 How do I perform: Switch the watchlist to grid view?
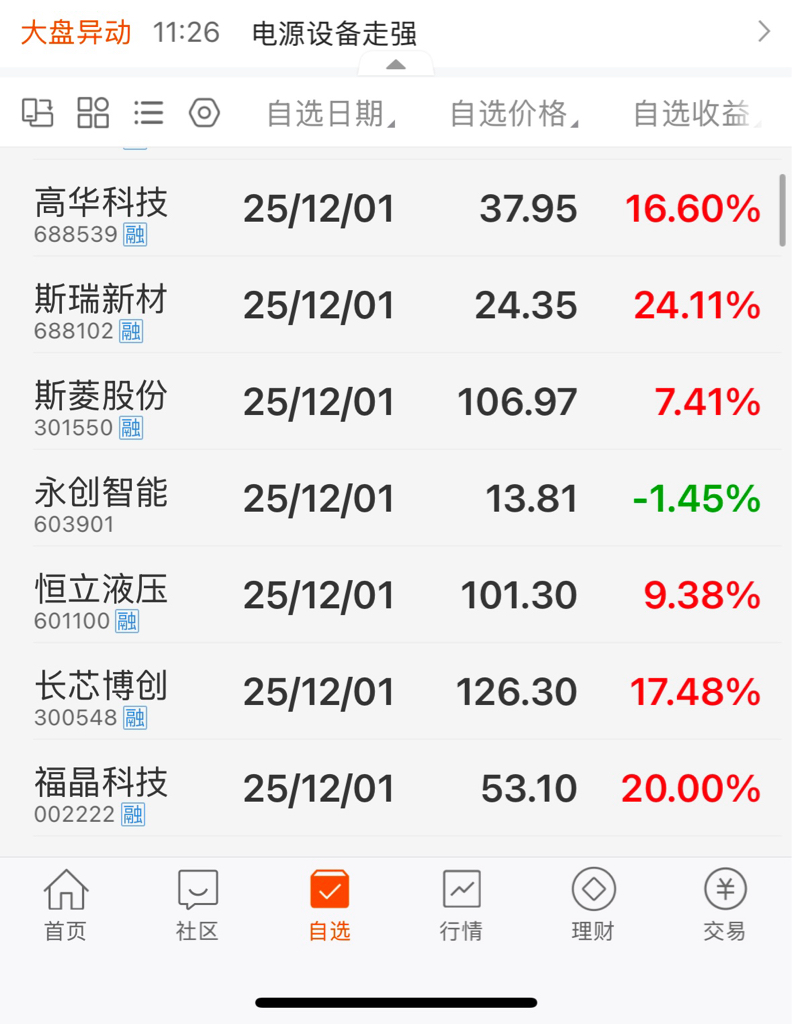pyautogui.click(x=93, y=113)
